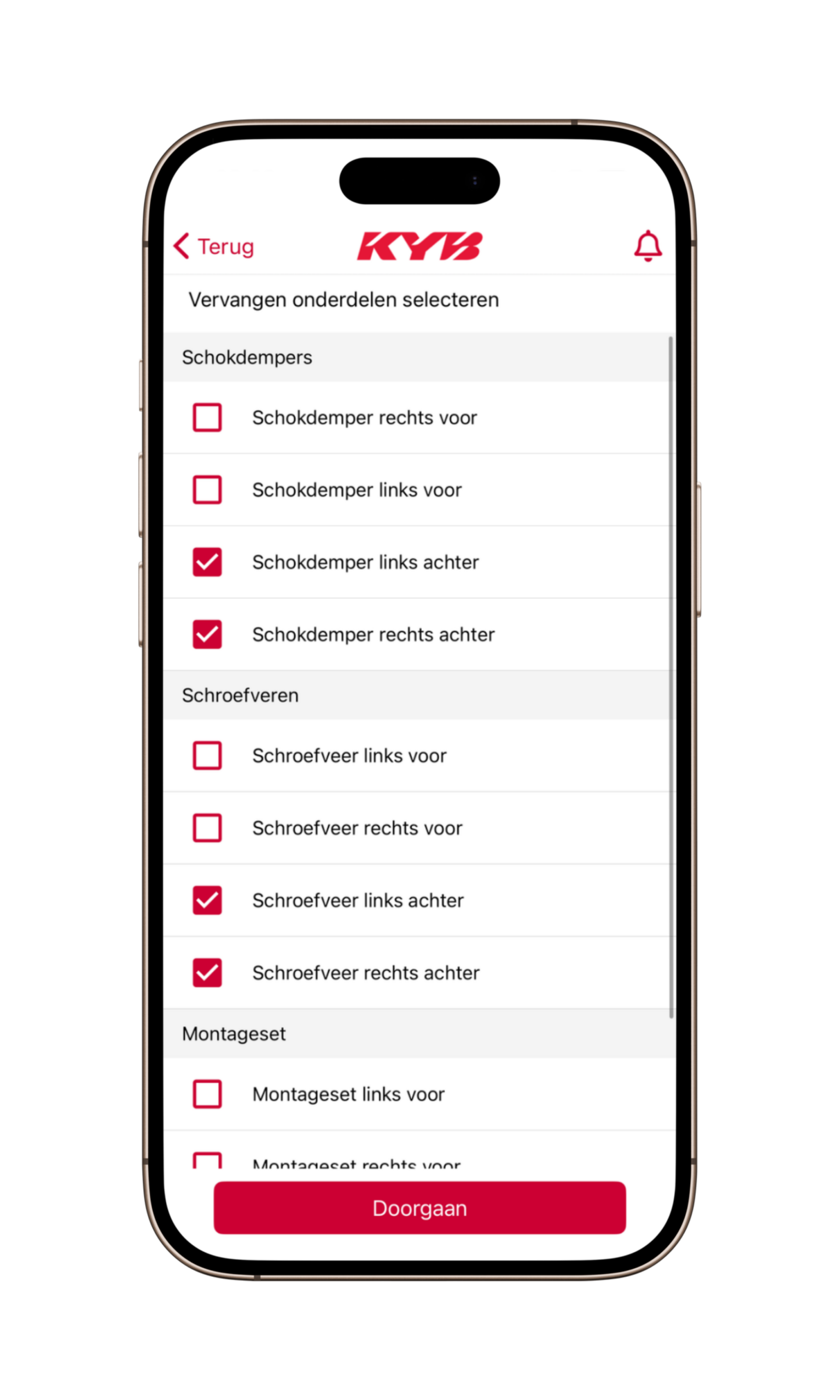Enable the Schroefveer rechts voor checkbox
840x1400 pixels.
click(207, 828)
